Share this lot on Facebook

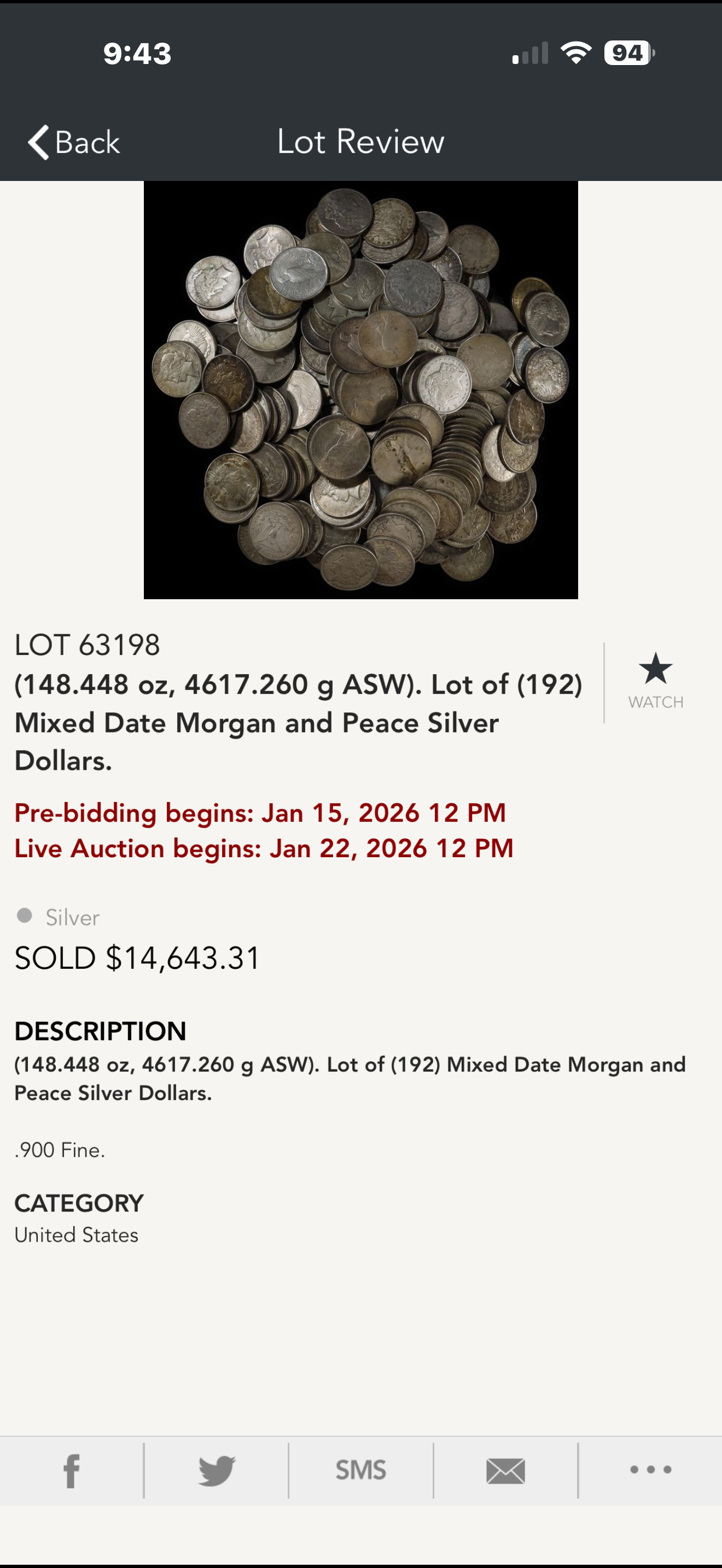pyautogui.click(x=71, y=1471)
